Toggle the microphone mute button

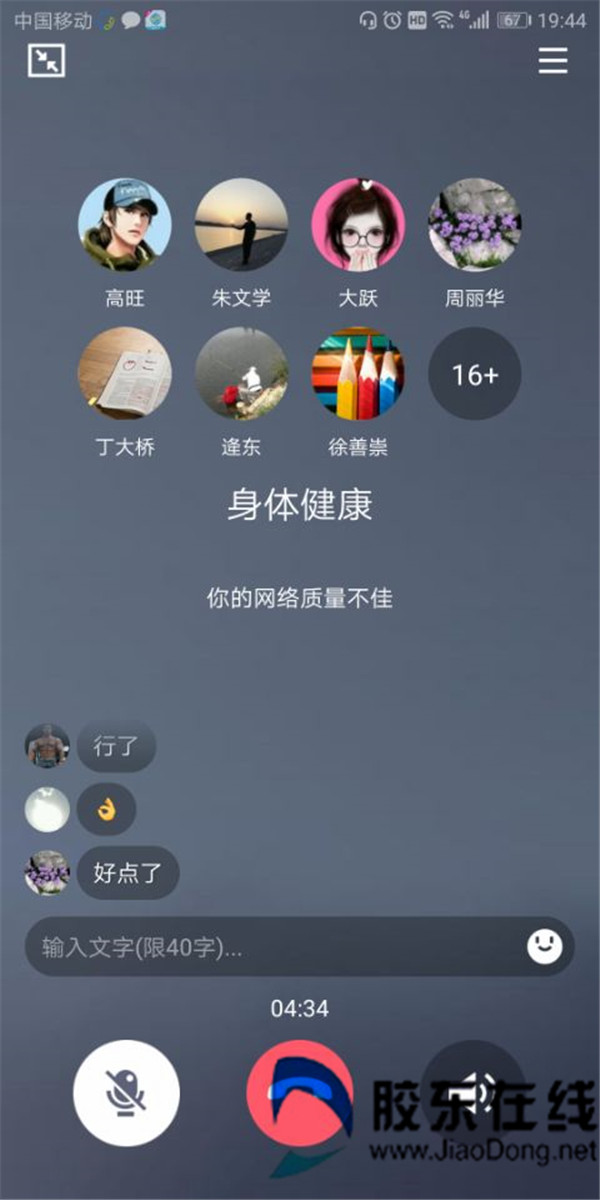[126, 1093]
